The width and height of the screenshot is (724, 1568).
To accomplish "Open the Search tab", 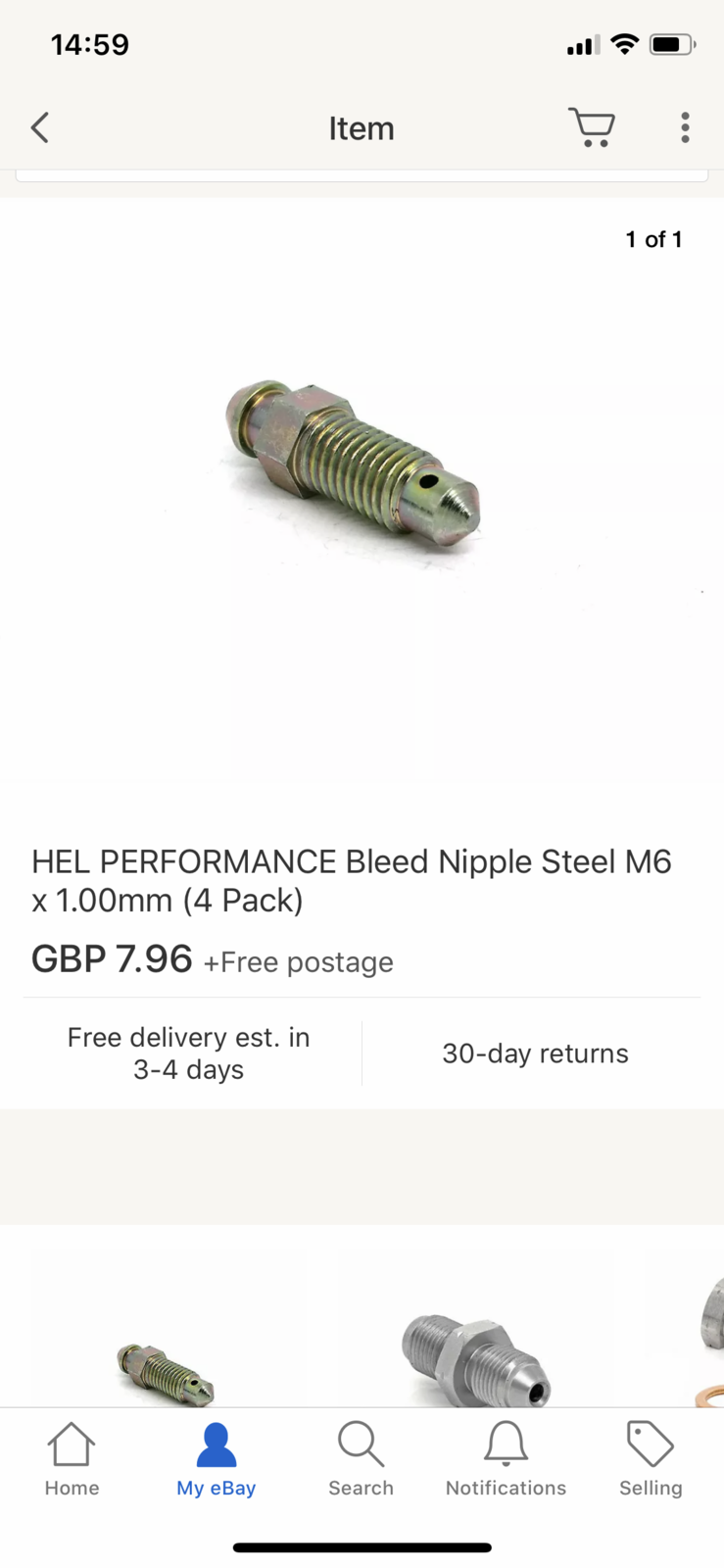I will click(361, 1458).
